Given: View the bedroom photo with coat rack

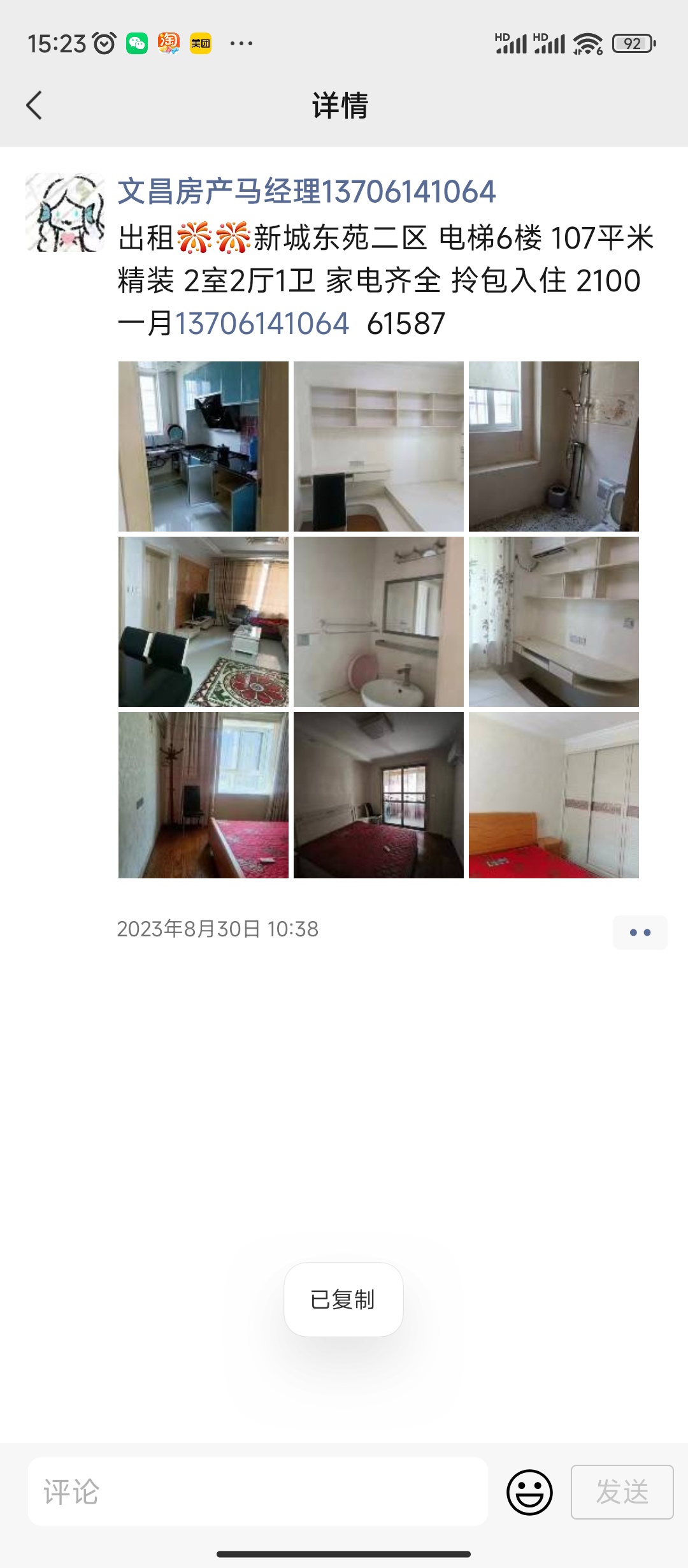Looking at the screenshot, I should tap(203, 795).
